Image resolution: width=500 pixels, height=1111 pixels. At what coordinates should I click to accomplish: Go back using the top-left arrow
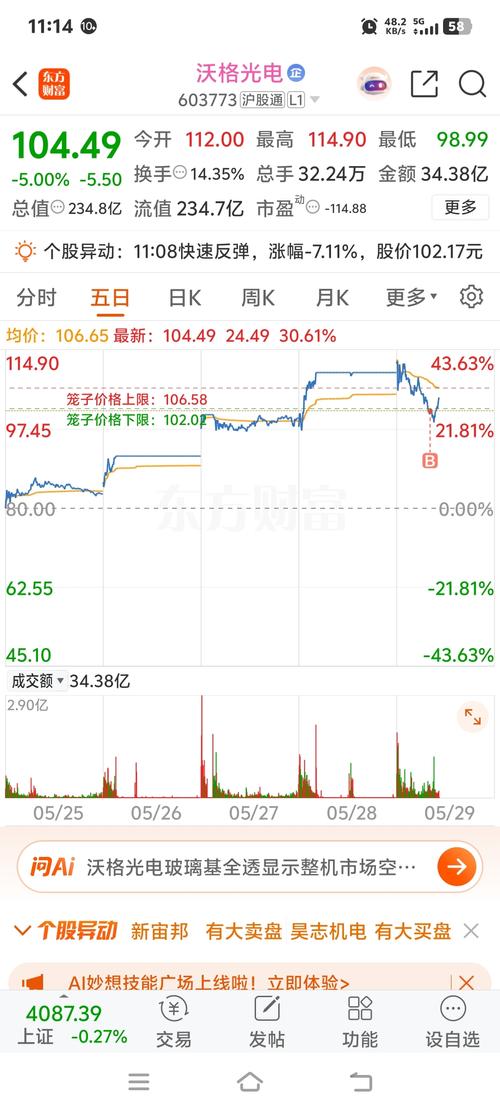[x=20, y=84]
